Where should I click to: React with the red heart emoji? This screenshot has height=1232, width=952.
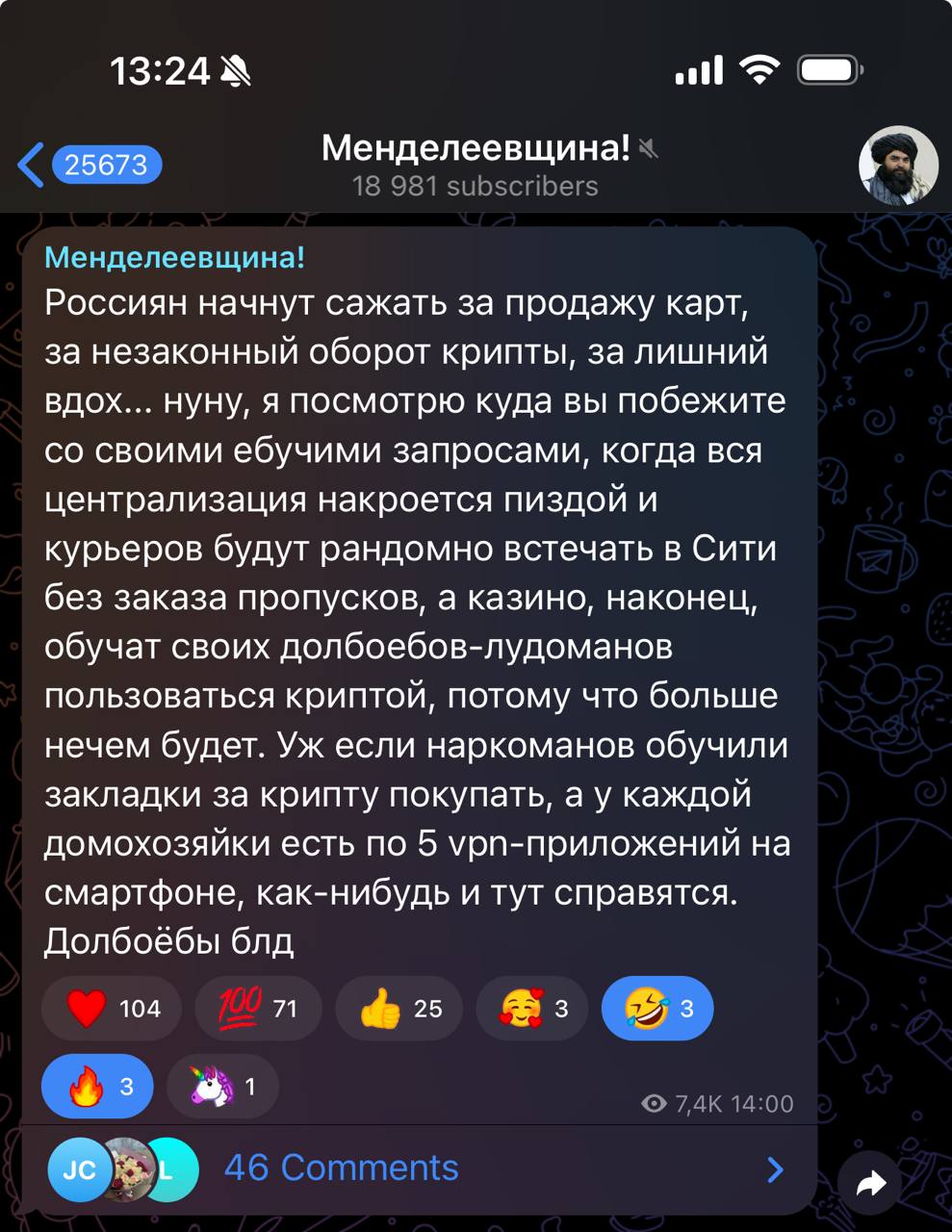tap(112, 1009)
